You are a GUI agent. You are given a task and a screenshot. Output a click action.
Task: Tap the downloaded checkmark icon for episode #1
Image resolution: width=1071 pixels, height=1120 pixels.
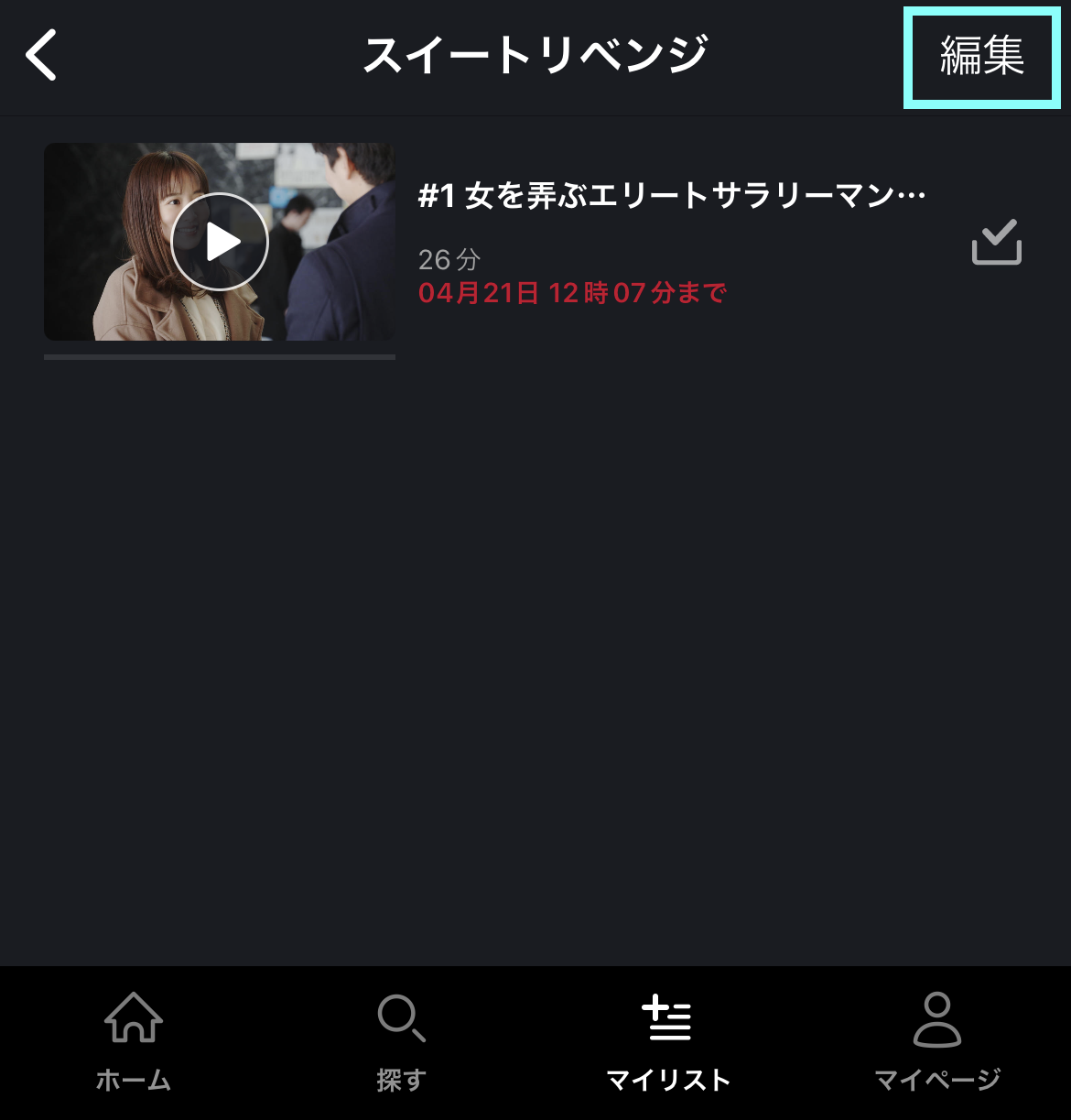coord(996,243)
